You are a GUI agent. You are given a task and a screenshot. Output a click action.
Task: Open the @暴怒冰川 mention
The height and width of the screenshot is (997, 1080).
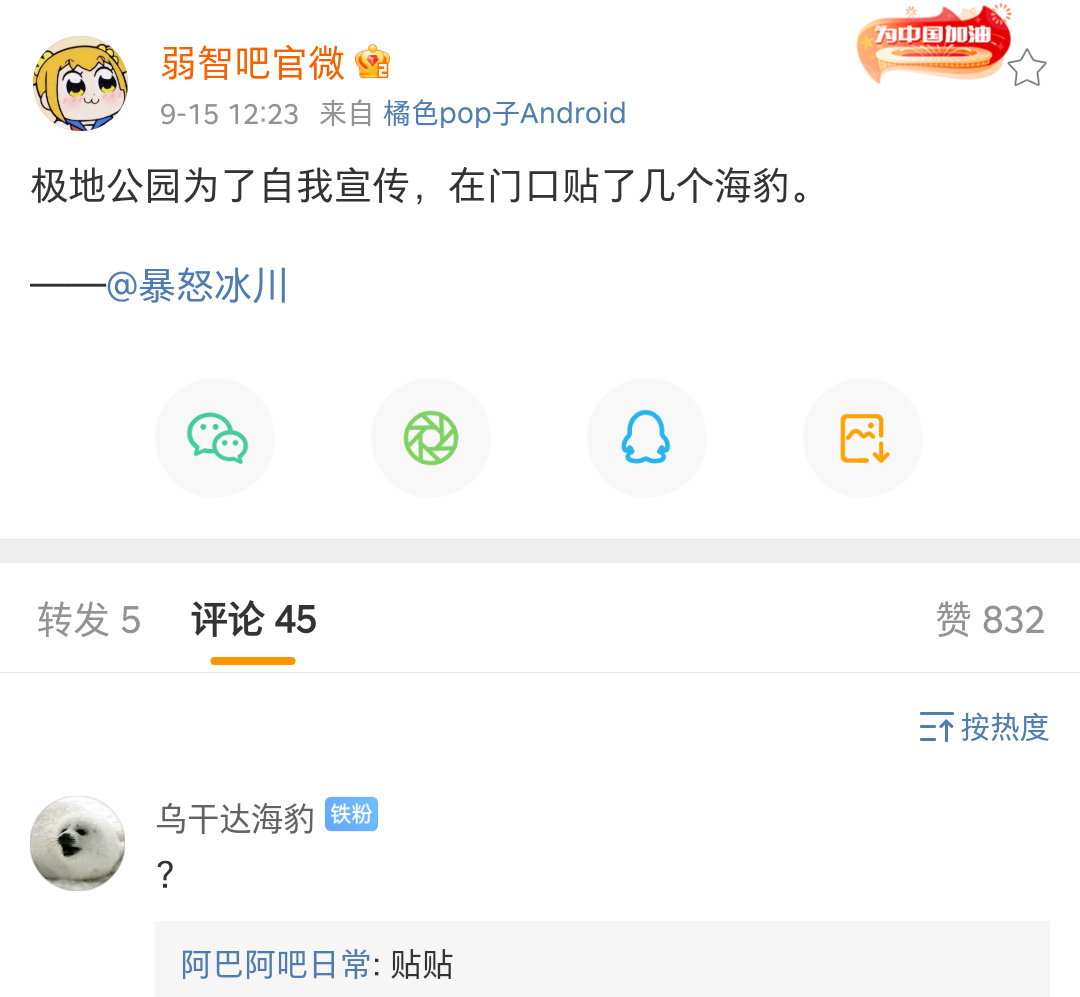197,286
